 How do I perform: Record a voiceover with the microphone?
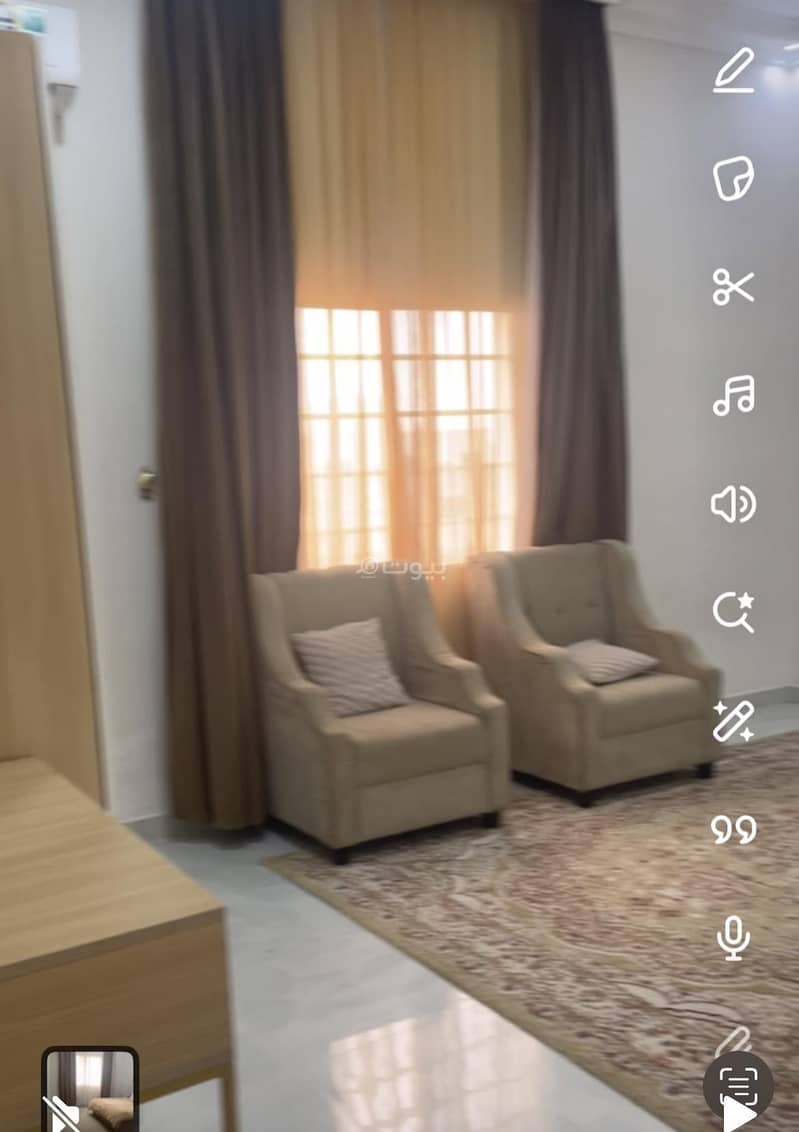pos(733,937)
